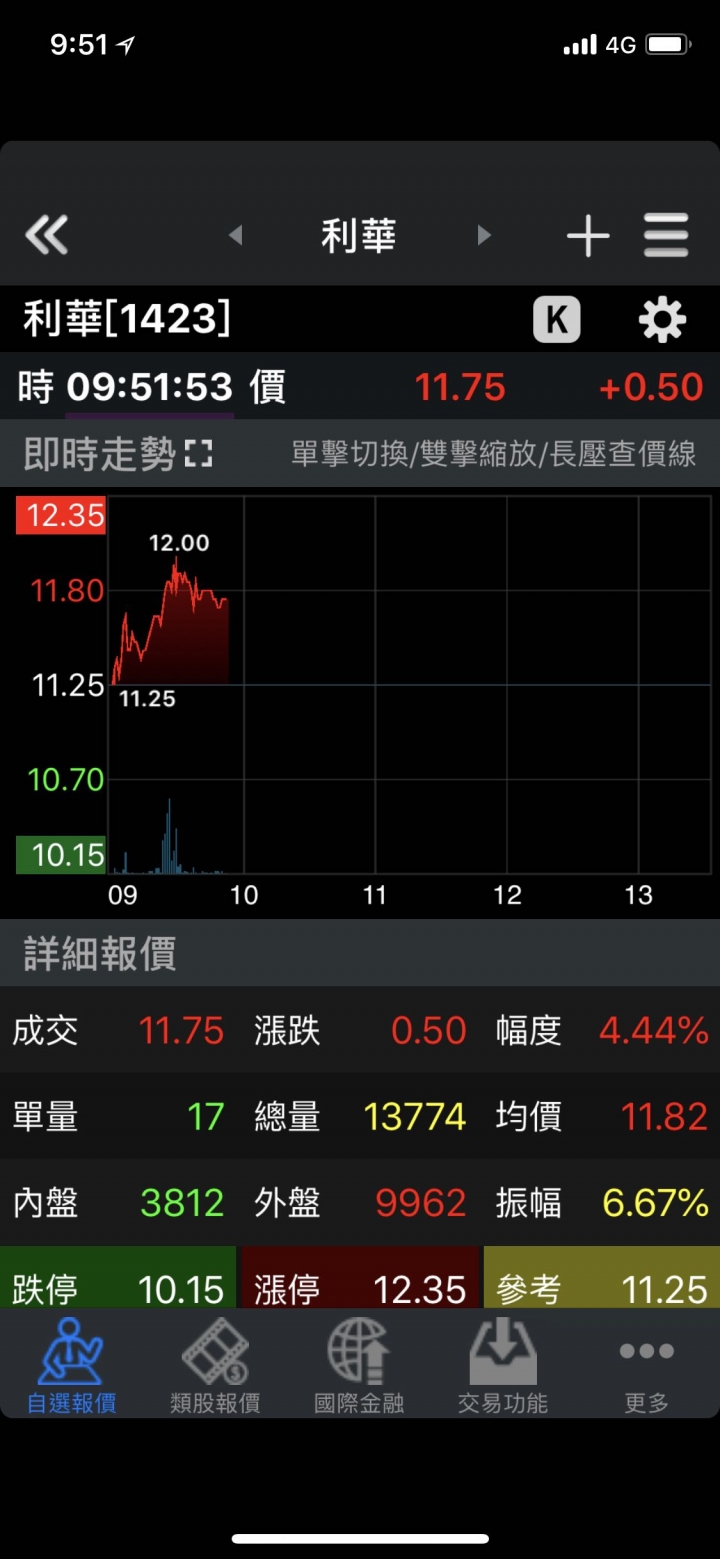This screenshot has width=720, height=1559.
Task: Switch to the next stock with right arrow
Action: click(x=484, y=235)
